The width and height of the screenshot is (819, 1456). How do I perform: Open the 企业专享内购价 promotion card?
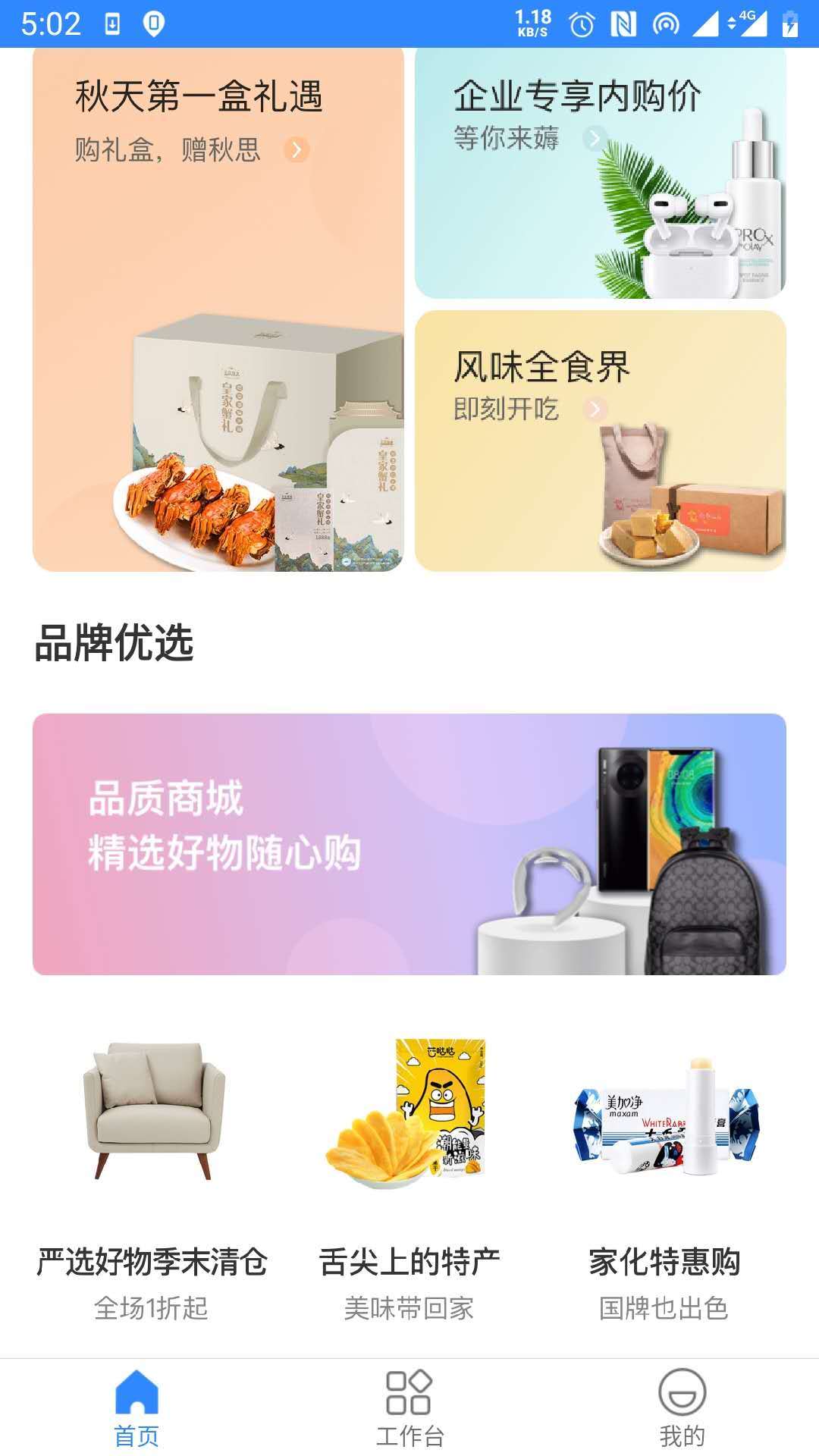tap(600, 173)
